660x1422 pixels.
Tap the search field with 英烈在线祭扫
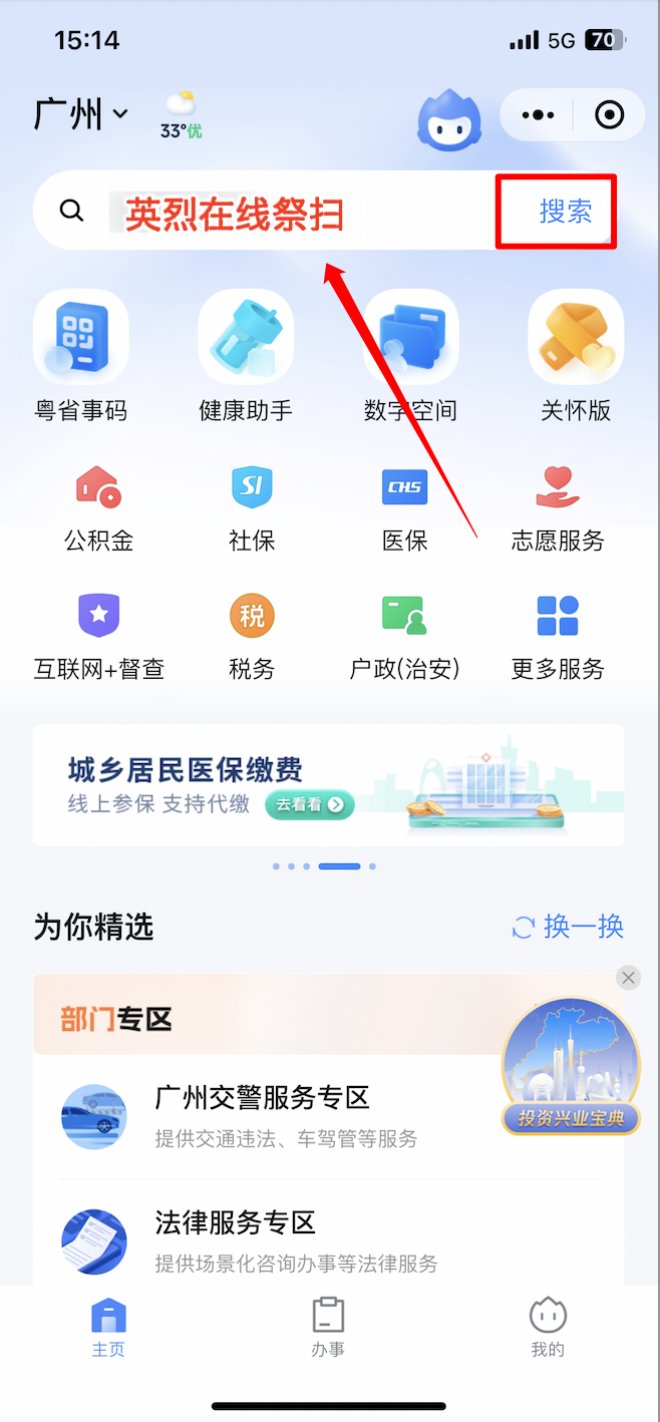[290, 213]
